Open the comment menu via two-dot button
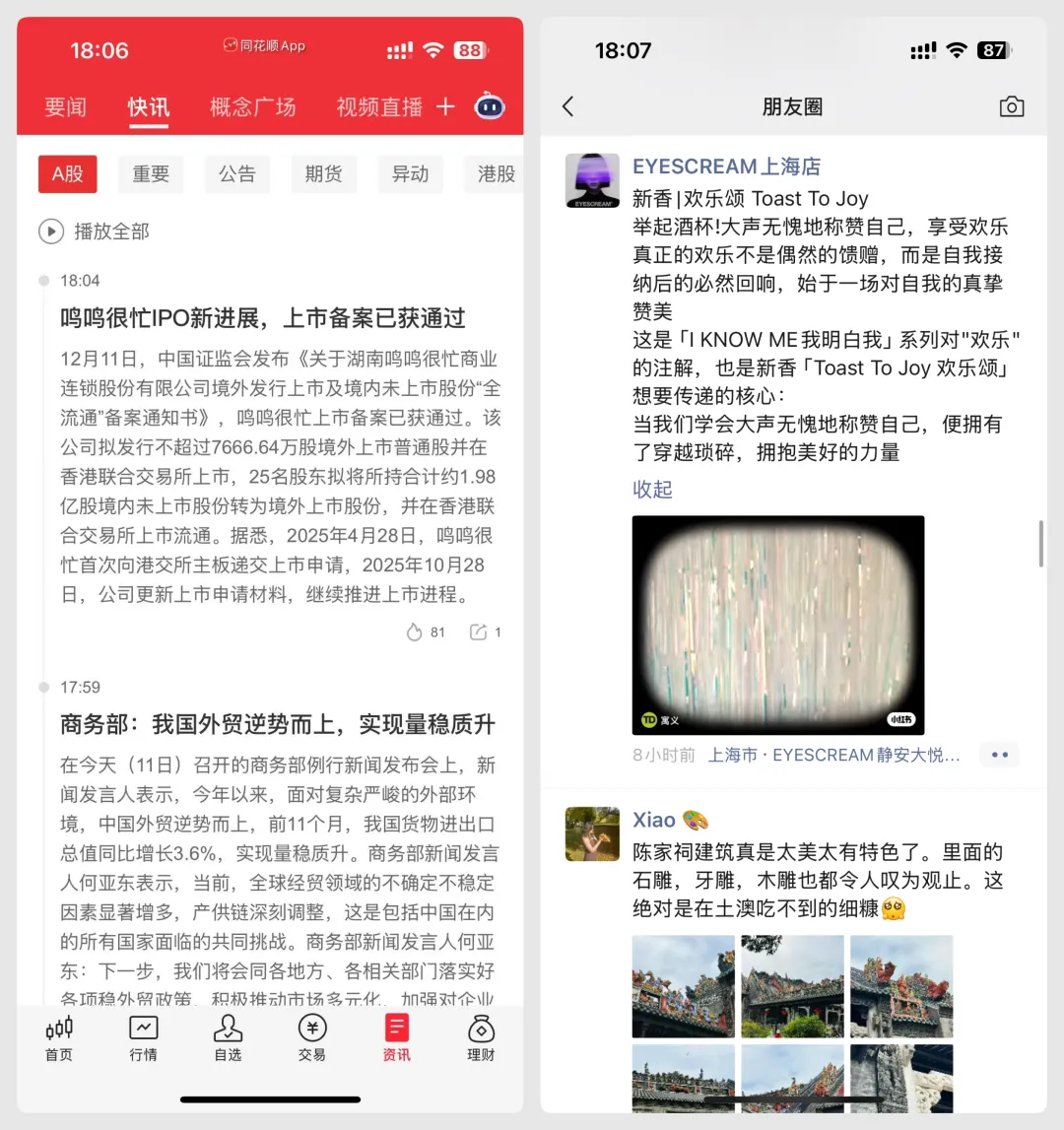1064x1130 pixels. click(x=999, y=754)
